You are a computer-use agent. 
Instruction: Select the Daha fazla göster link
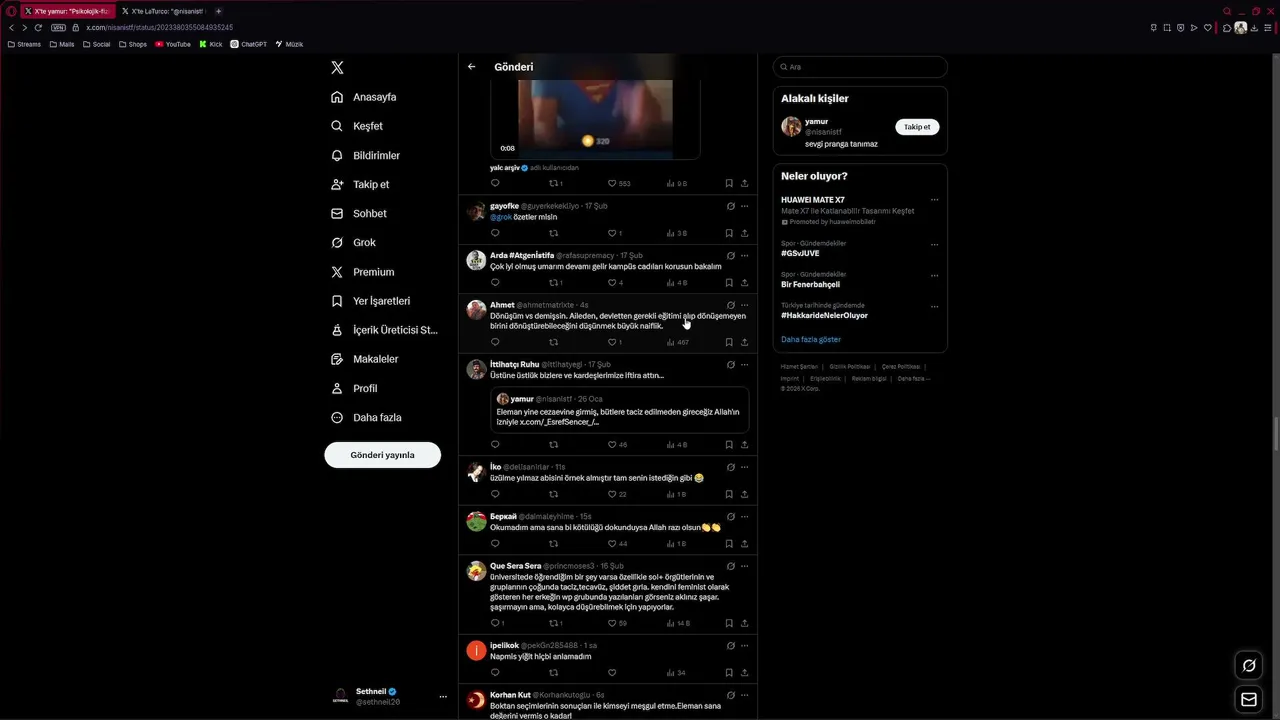tap(811, 339)
